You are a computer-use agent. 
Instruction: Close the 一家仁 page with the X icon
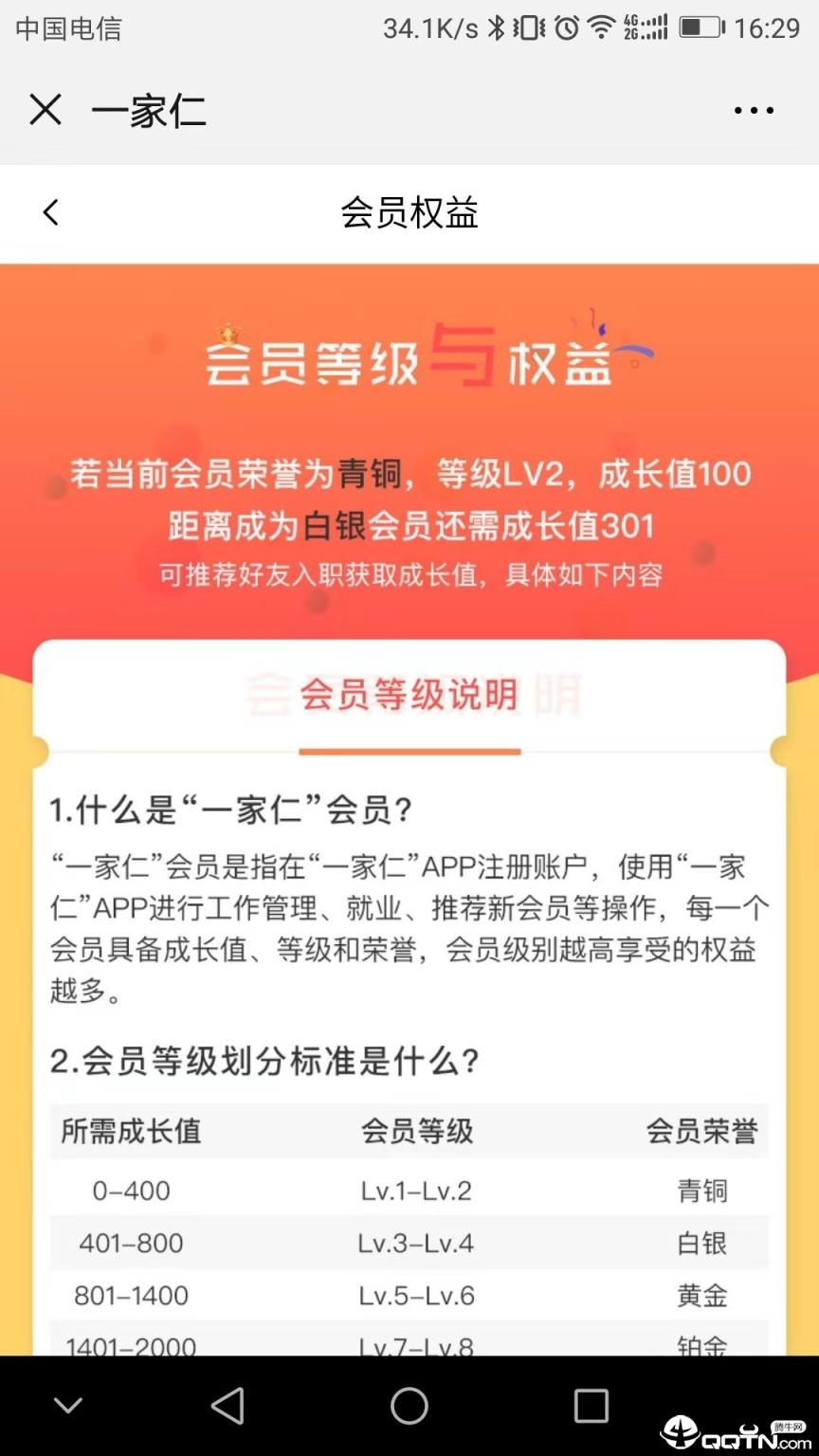[x=45, y=110]
